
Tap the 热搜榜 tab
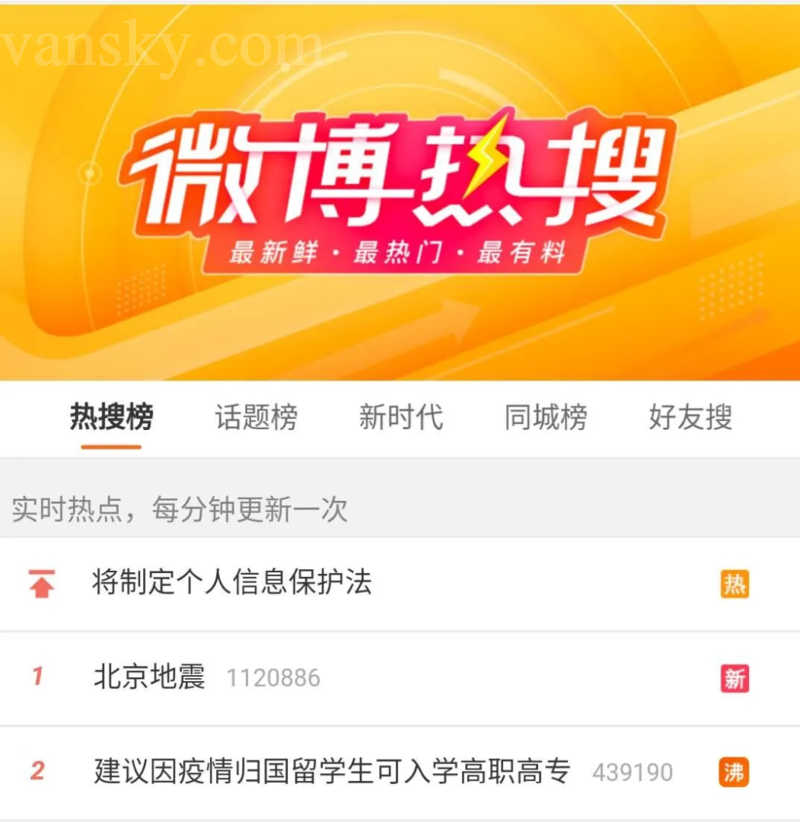tap(111, 417)
